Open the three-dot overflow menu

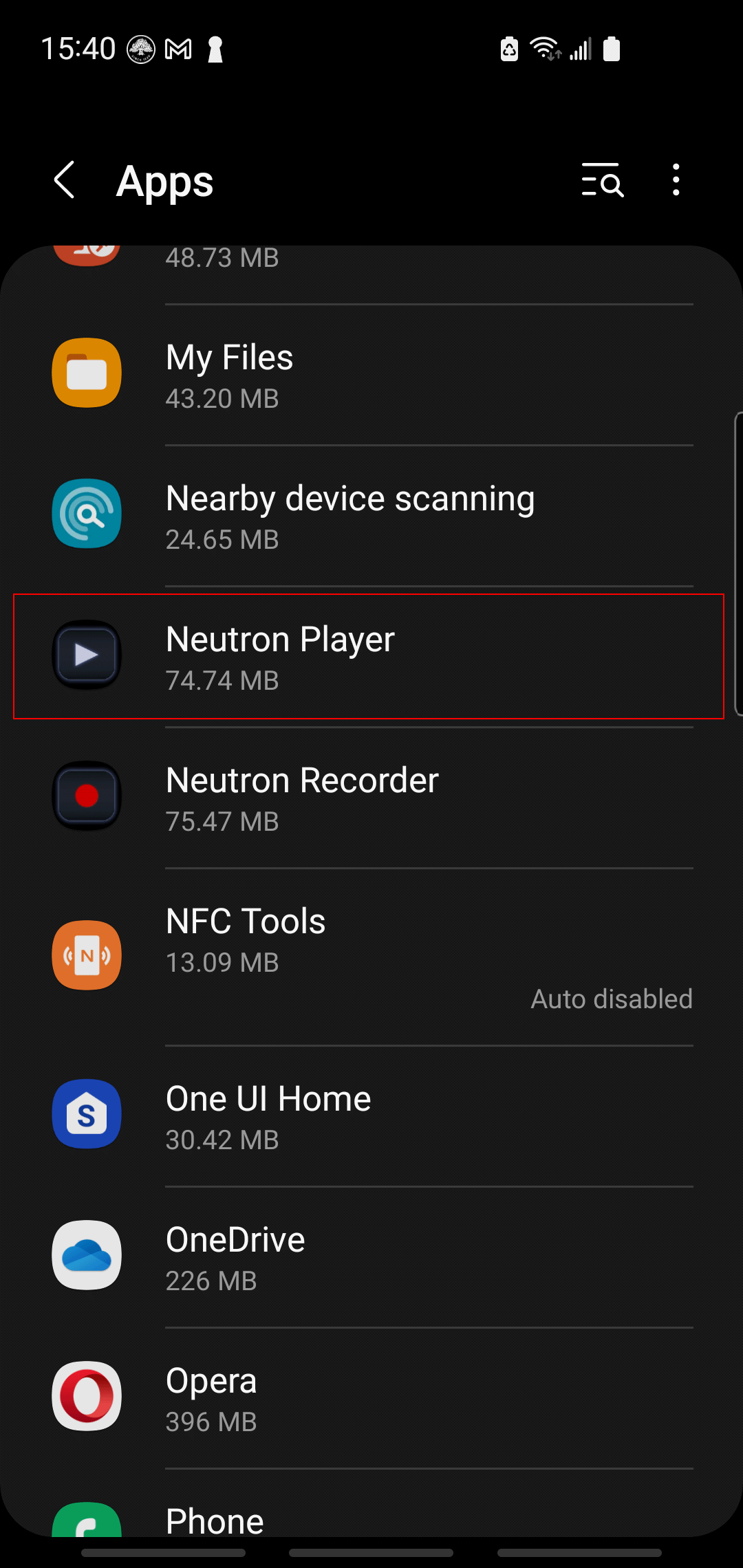(x=676, y=180)
